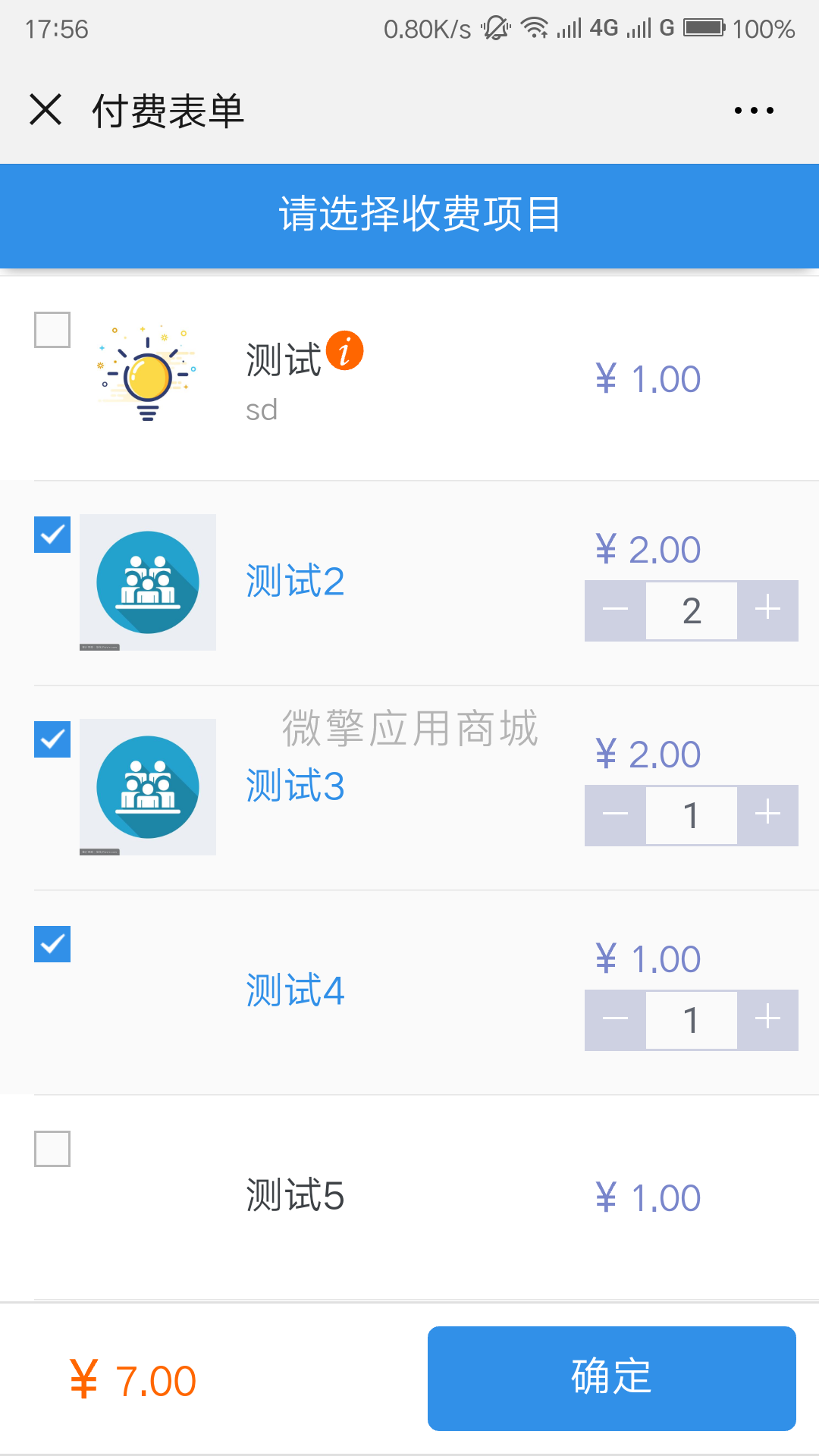View info icon next to 测试
The width and height of the screenshot is (819, 1456).
(x=344, y=351)
